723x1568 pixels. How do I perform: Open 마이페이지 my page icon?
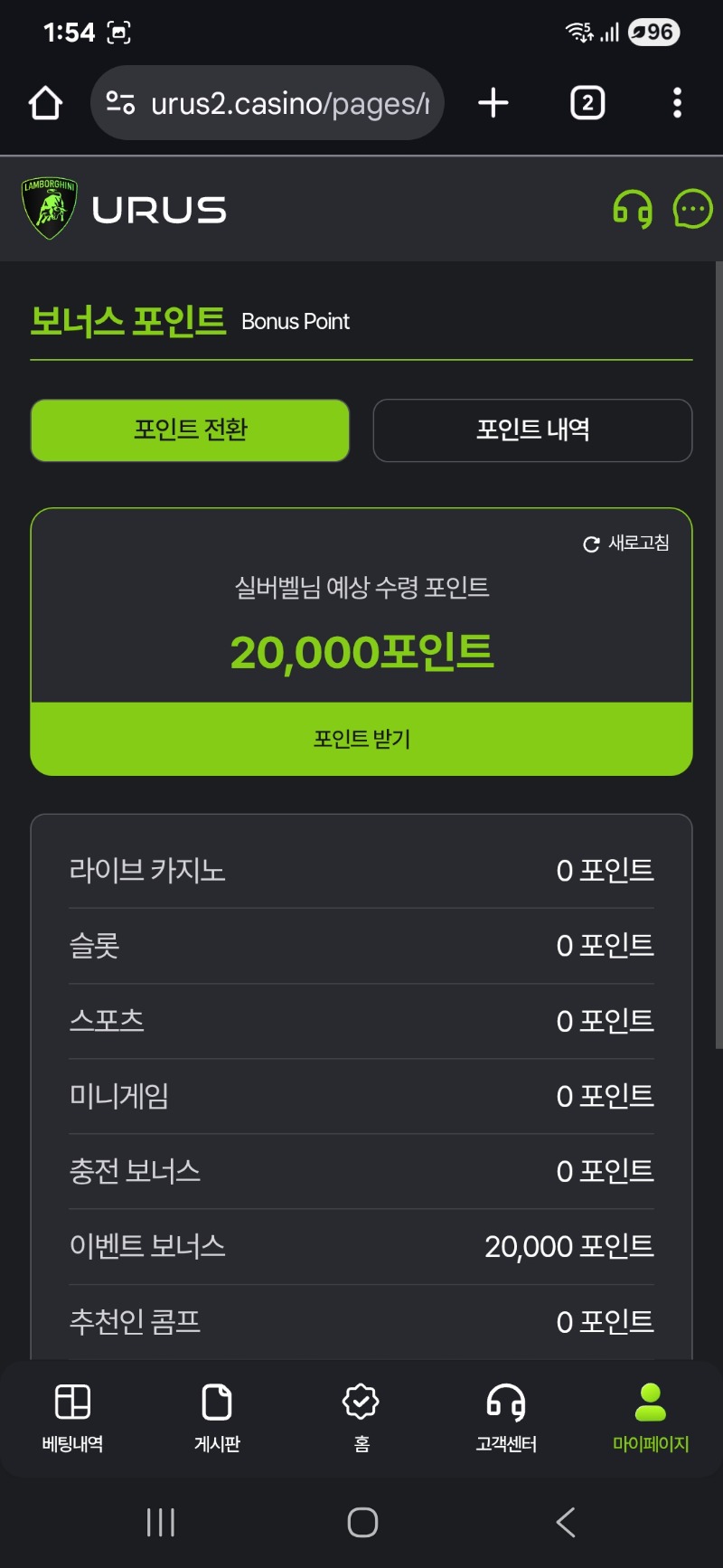(x=649, y=1420)
